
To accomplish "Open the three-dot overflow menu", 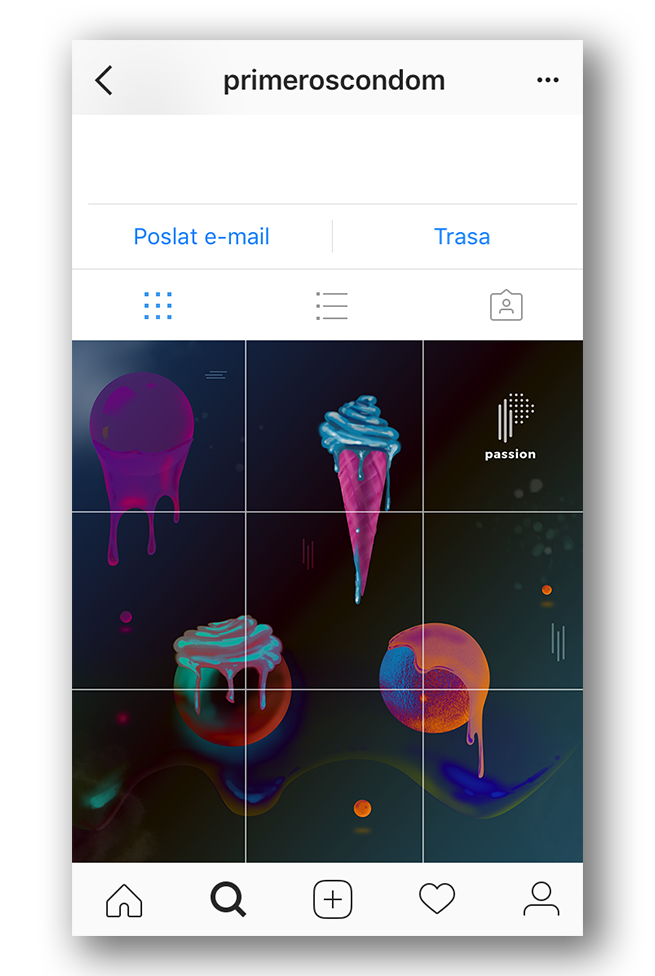I will click(547, 80).
